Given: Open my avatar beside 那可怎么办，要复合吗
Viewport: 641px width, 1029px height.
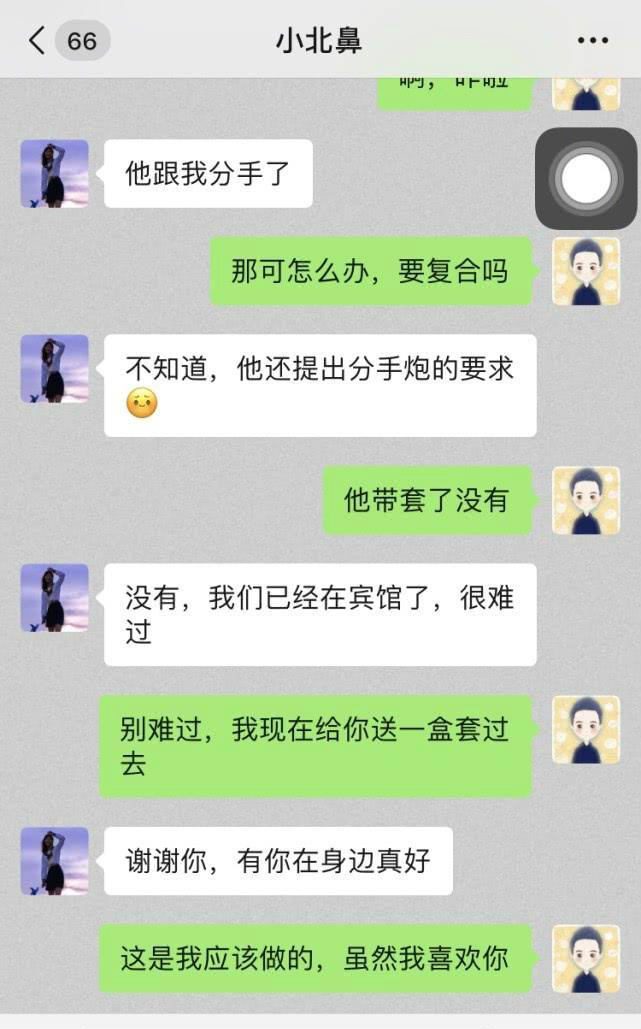Looking at the screenshot, I should click(586, 271).
